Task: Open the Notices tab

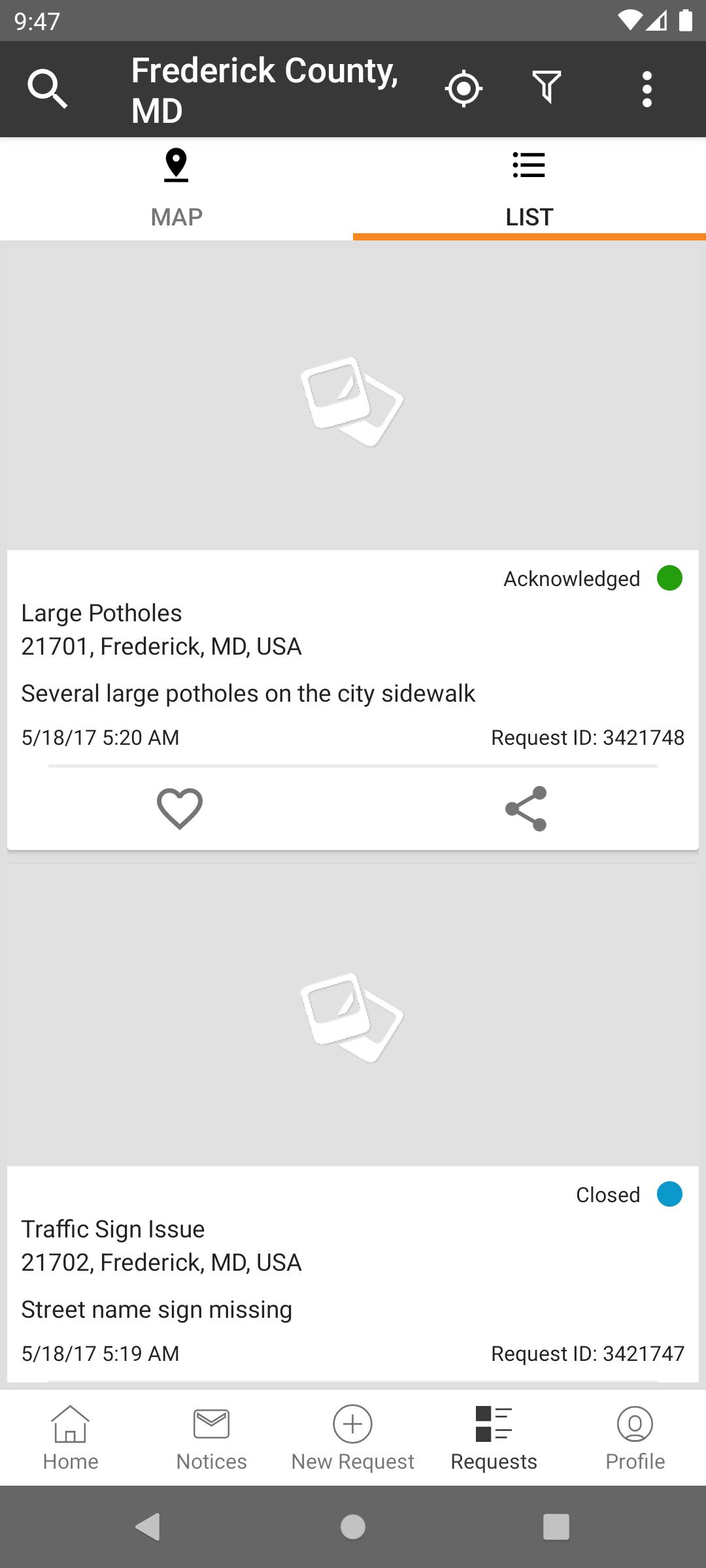Action: [x=212, y=1437]
